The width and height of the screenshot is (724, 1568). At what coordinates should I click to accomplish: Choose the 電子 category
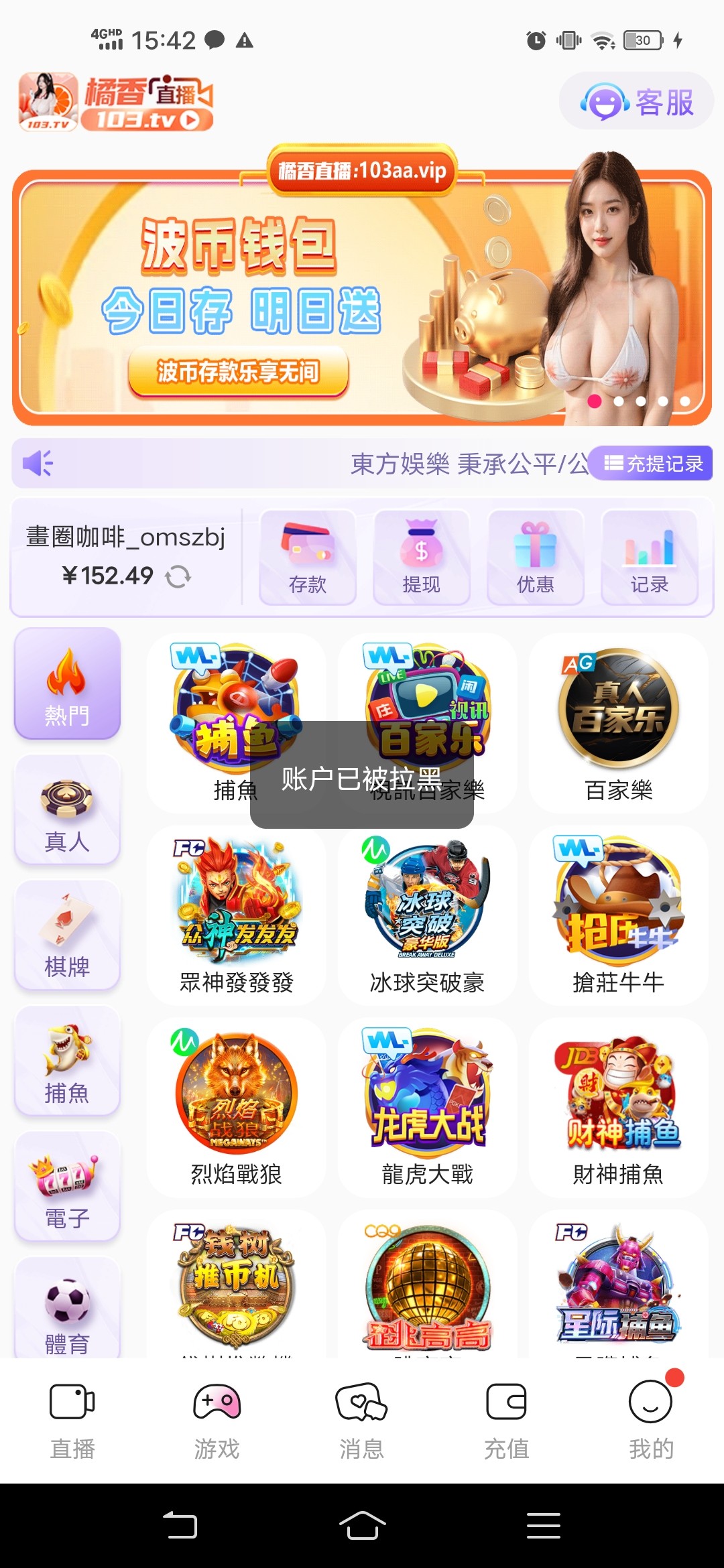pyautogui.click(x=67, y=1186)
